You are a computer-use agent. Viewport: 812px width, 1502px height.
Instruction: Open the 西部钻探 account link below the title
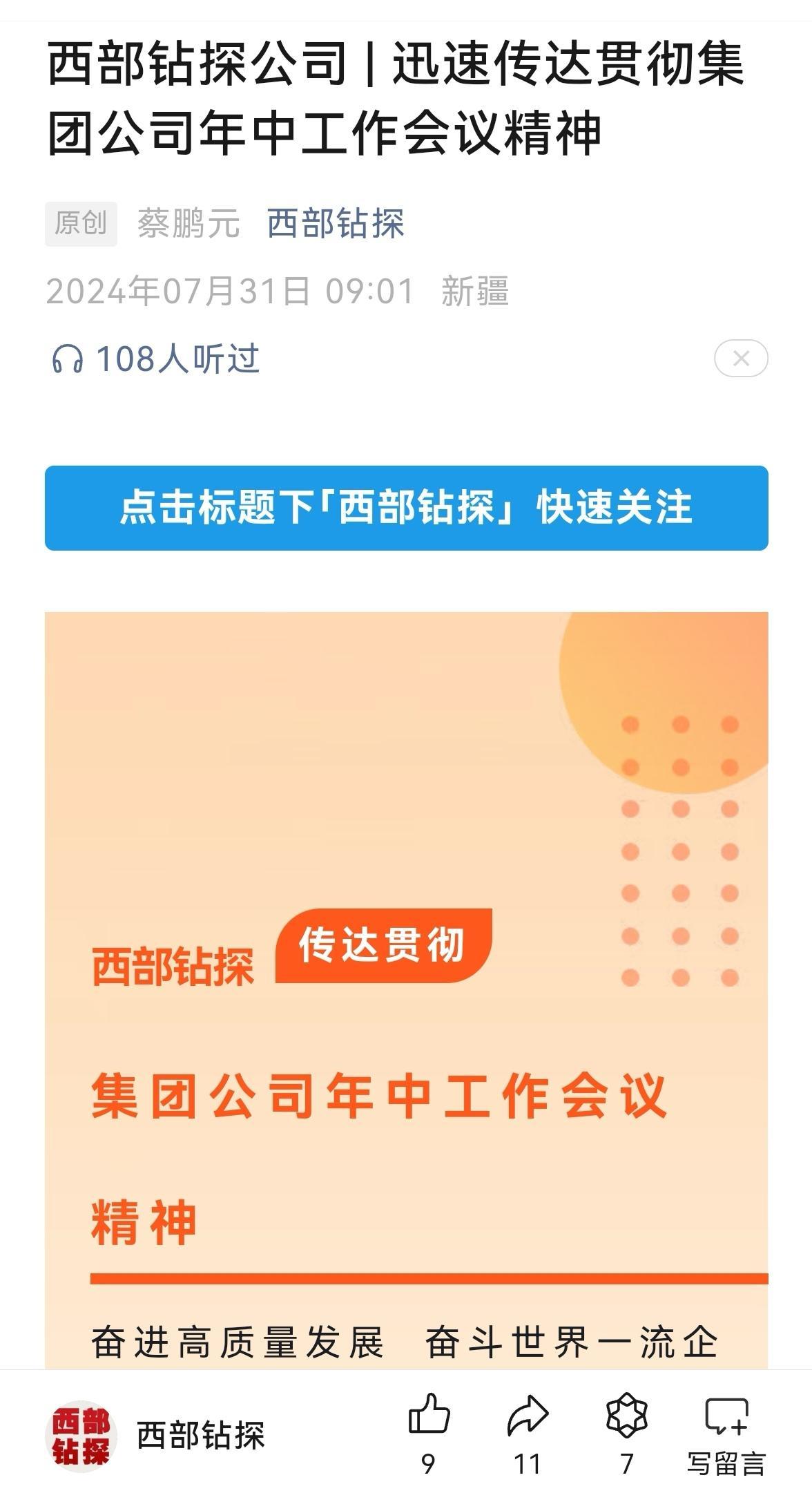pos(335,224)
